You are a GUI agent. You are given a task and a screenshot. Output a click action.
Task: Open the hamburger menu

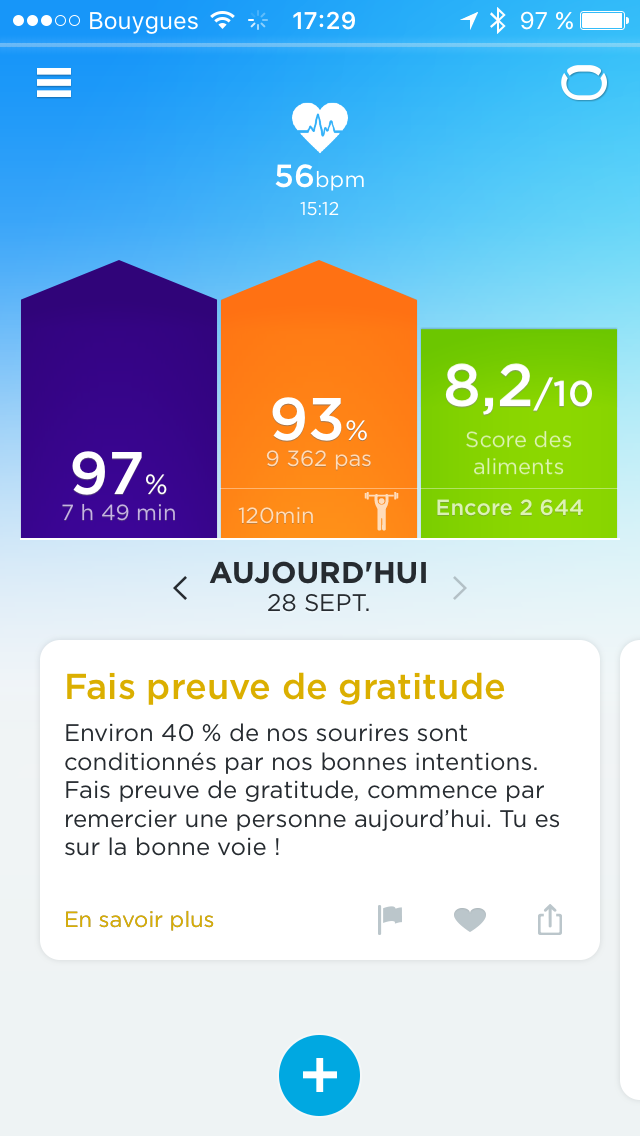[54, 83]
